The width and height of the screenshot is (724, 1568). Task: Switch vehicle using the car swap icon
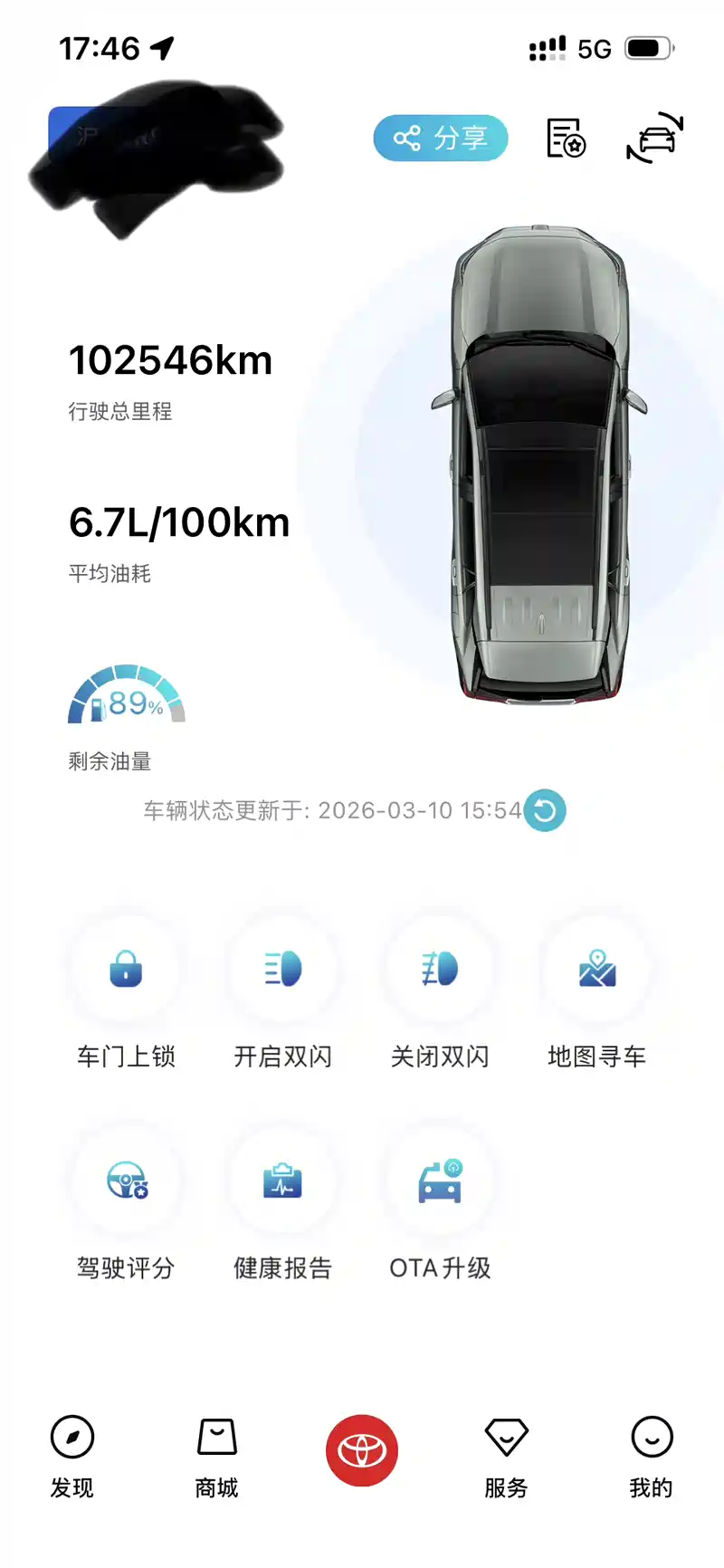pos(654,138)
